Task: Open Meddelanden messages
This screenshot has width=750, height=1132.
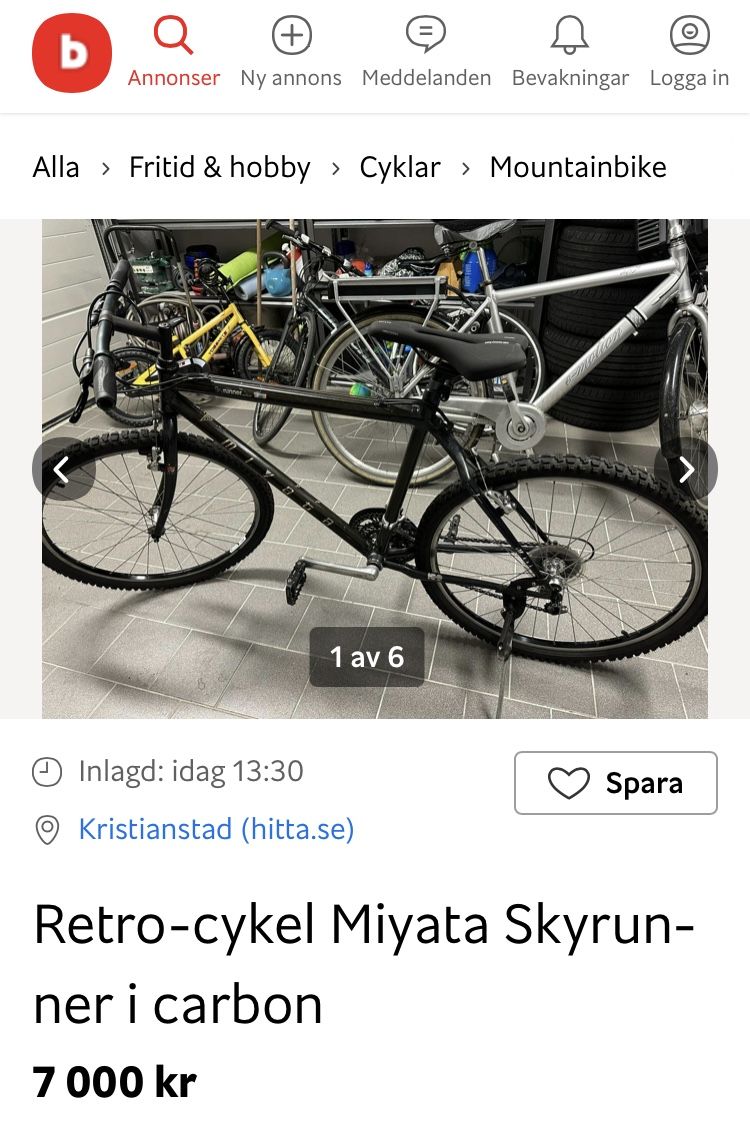Action: (426, 53)
